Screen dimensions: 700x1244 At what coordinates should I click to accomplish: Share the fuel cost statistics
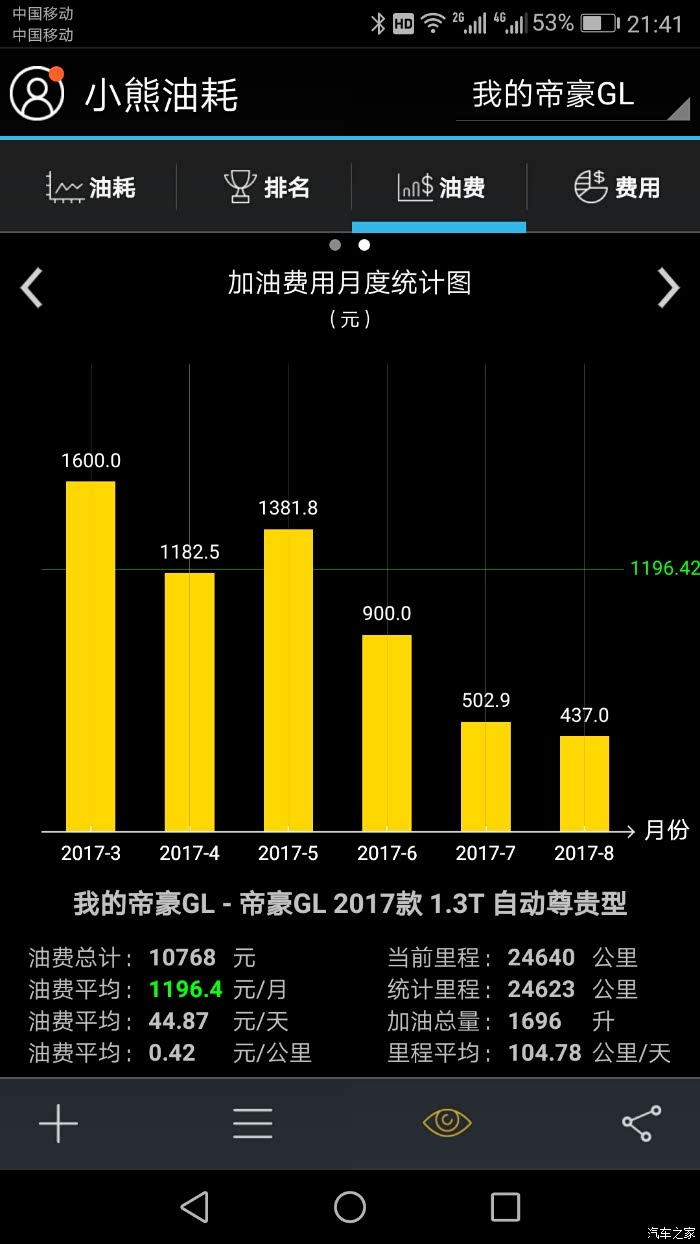point(641,1123)
